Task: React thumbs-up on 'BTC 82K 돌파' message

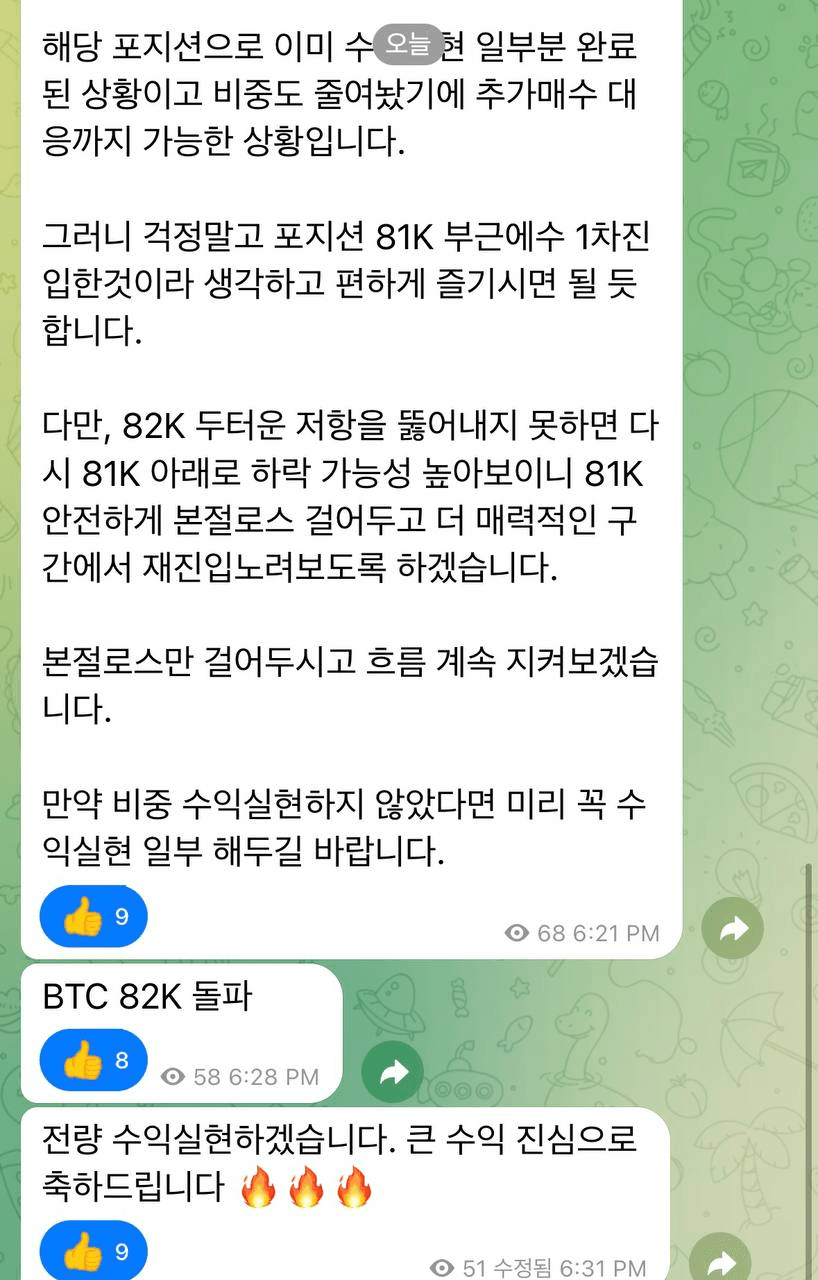Action: coord(93,1060)
